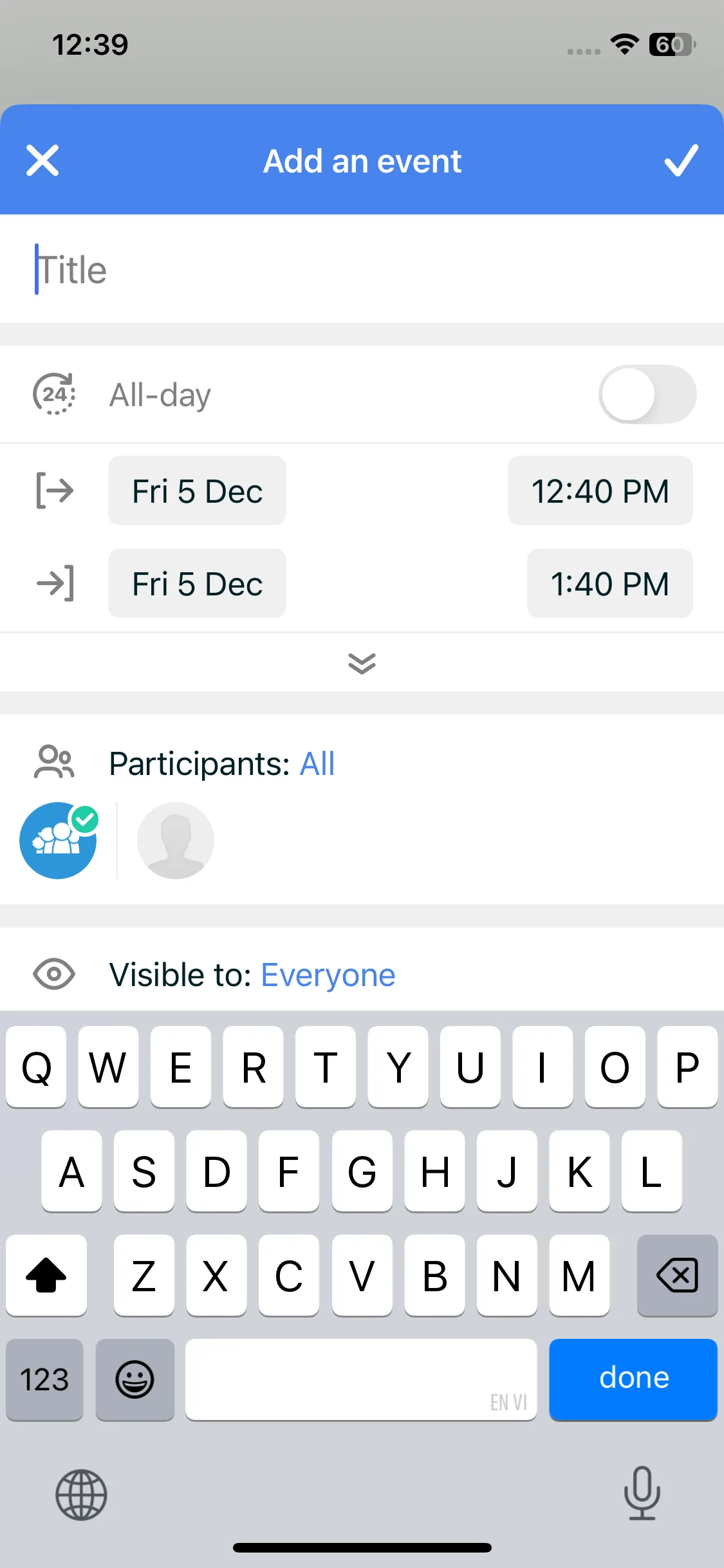The width and height of the screenshot is (724, 1568).
Task: Focus the Title text field
Action: pos(360,269)
